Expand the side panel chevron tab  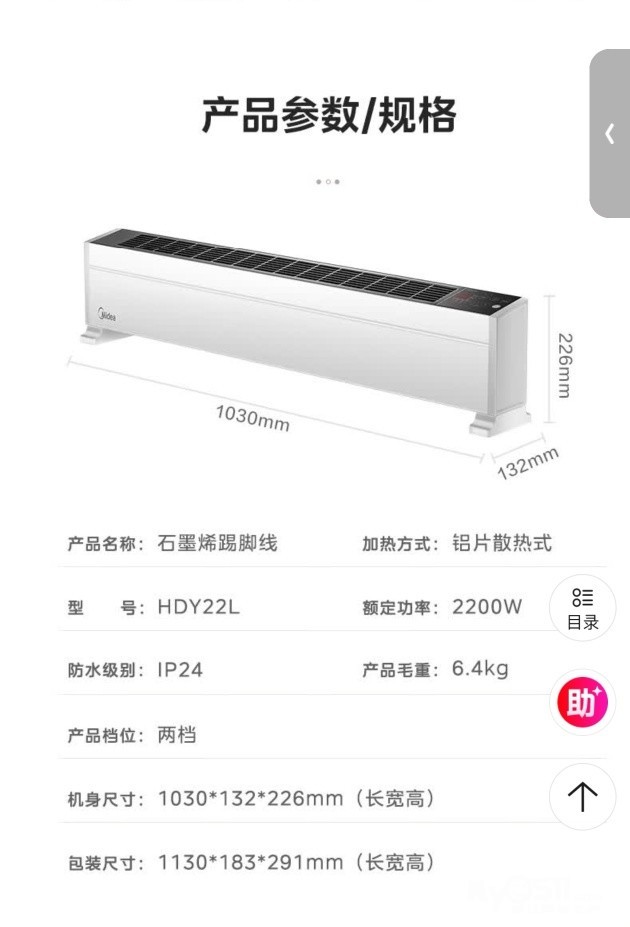tap(610, 134)
